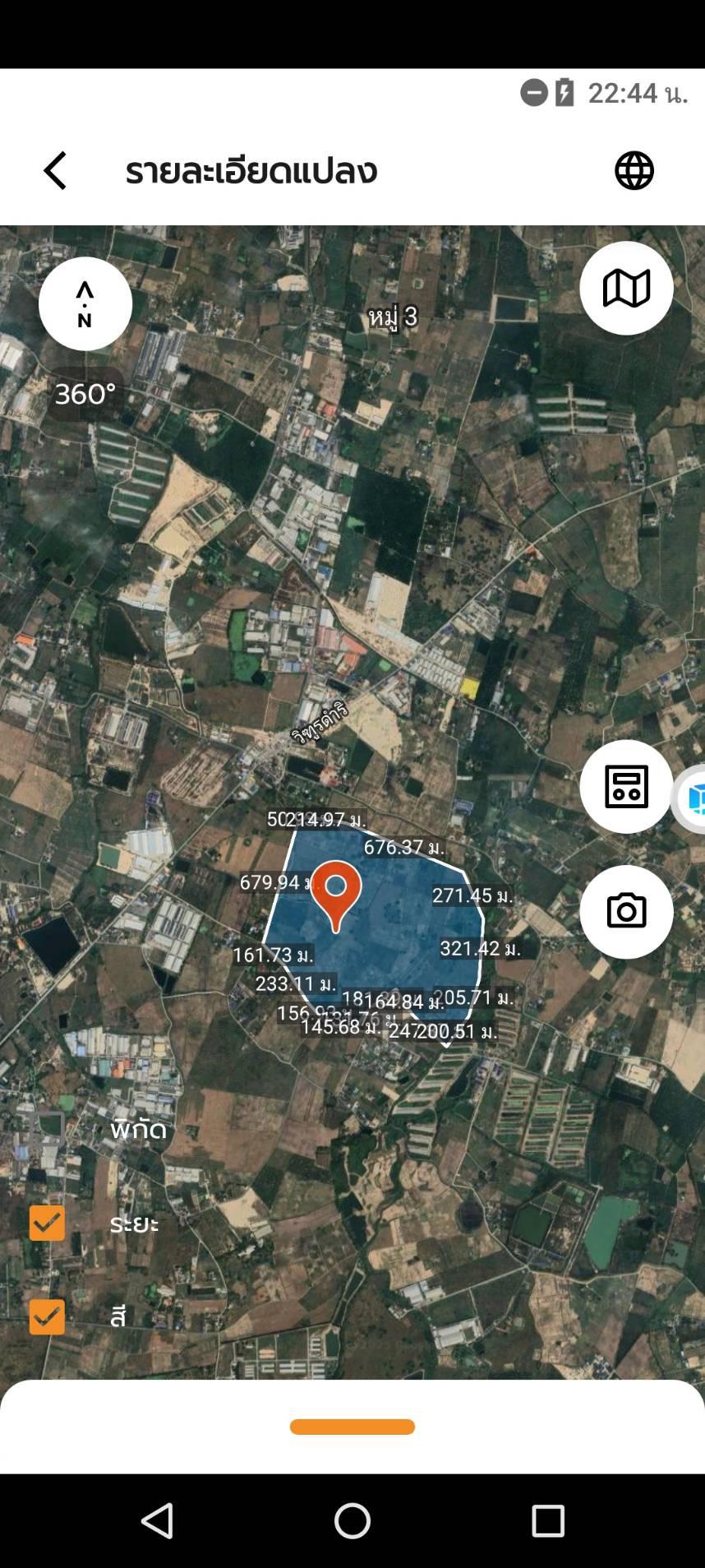Go back using the top-left arrow
Viewport: 705px width, 1568px height.
[55, 171]
